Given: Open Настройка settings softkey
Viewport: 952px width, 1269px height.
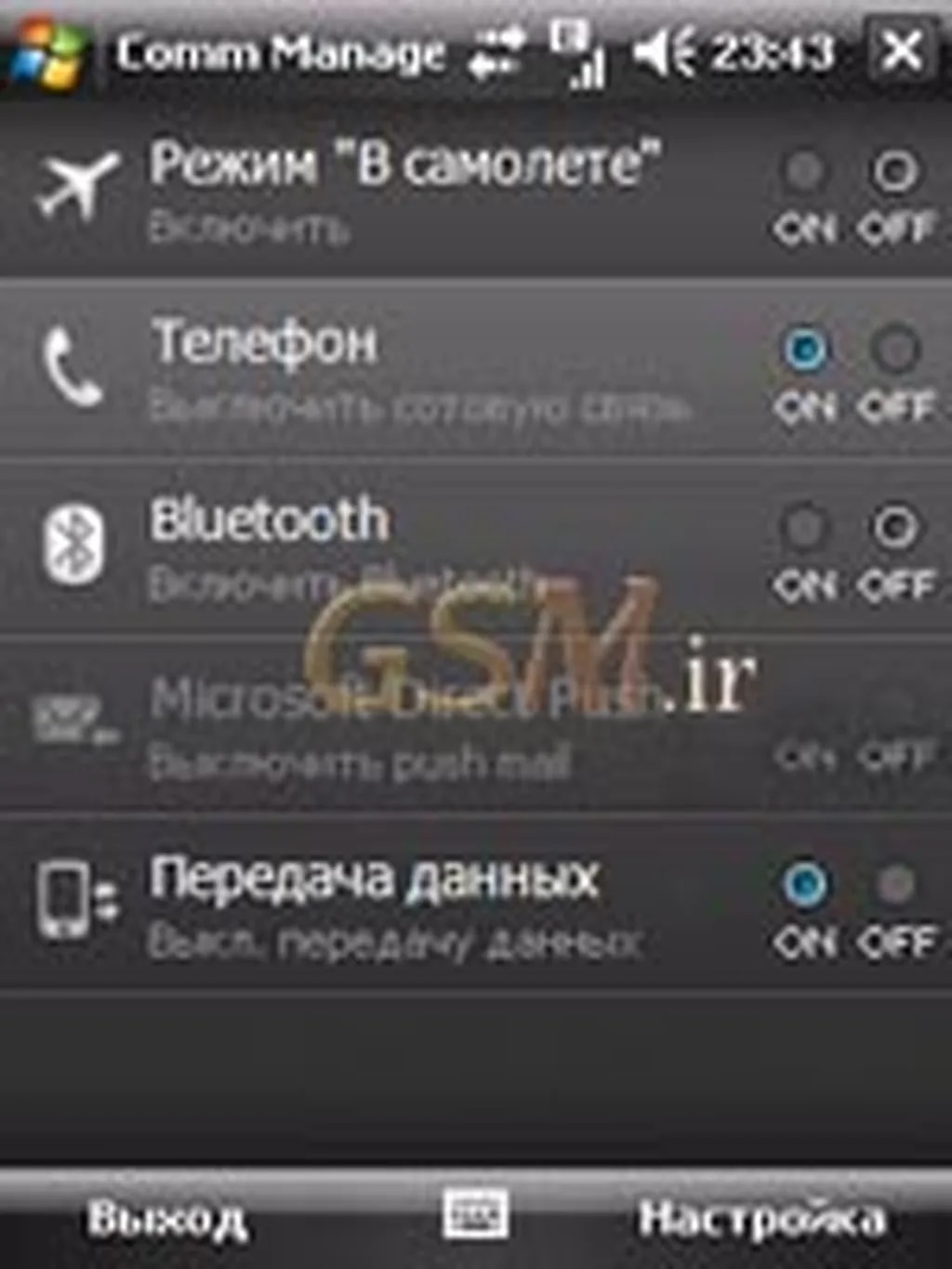Looking at the screenshot, I should [x=762, y=1218].
